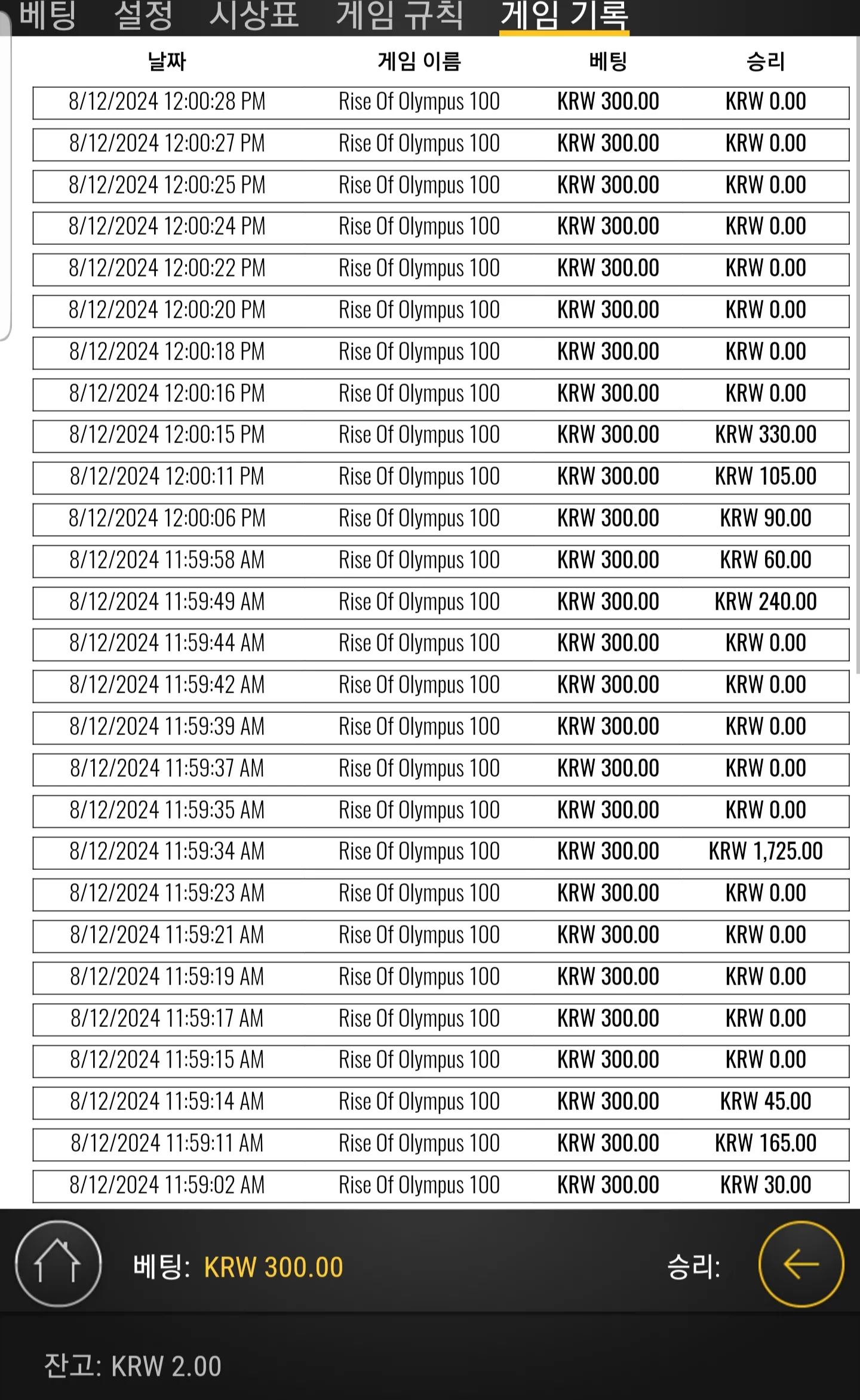Switch to the 베팅 tab
Screen dimensions: 860x1400
(48, 16)
